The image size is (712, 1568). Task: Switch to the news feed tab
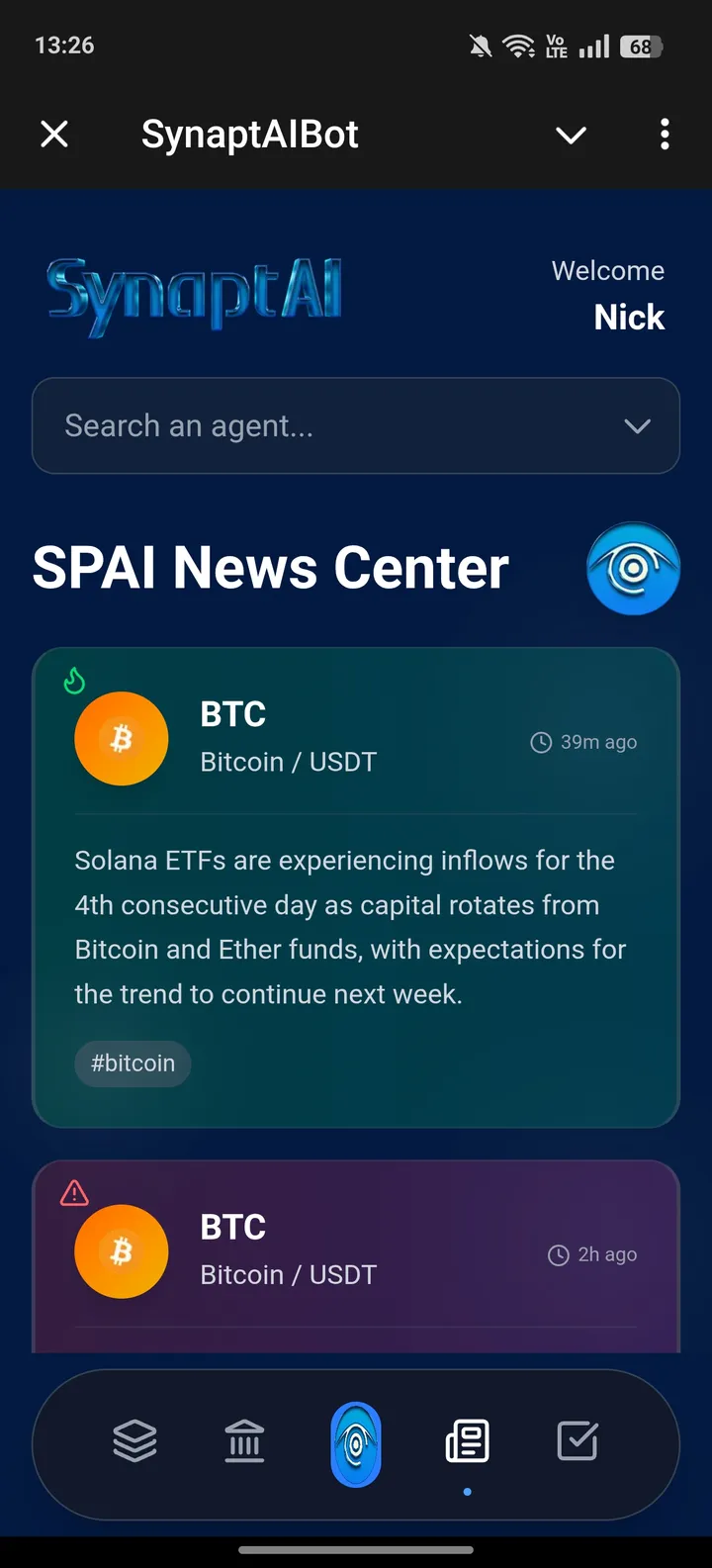click(x=467, y=1441)
